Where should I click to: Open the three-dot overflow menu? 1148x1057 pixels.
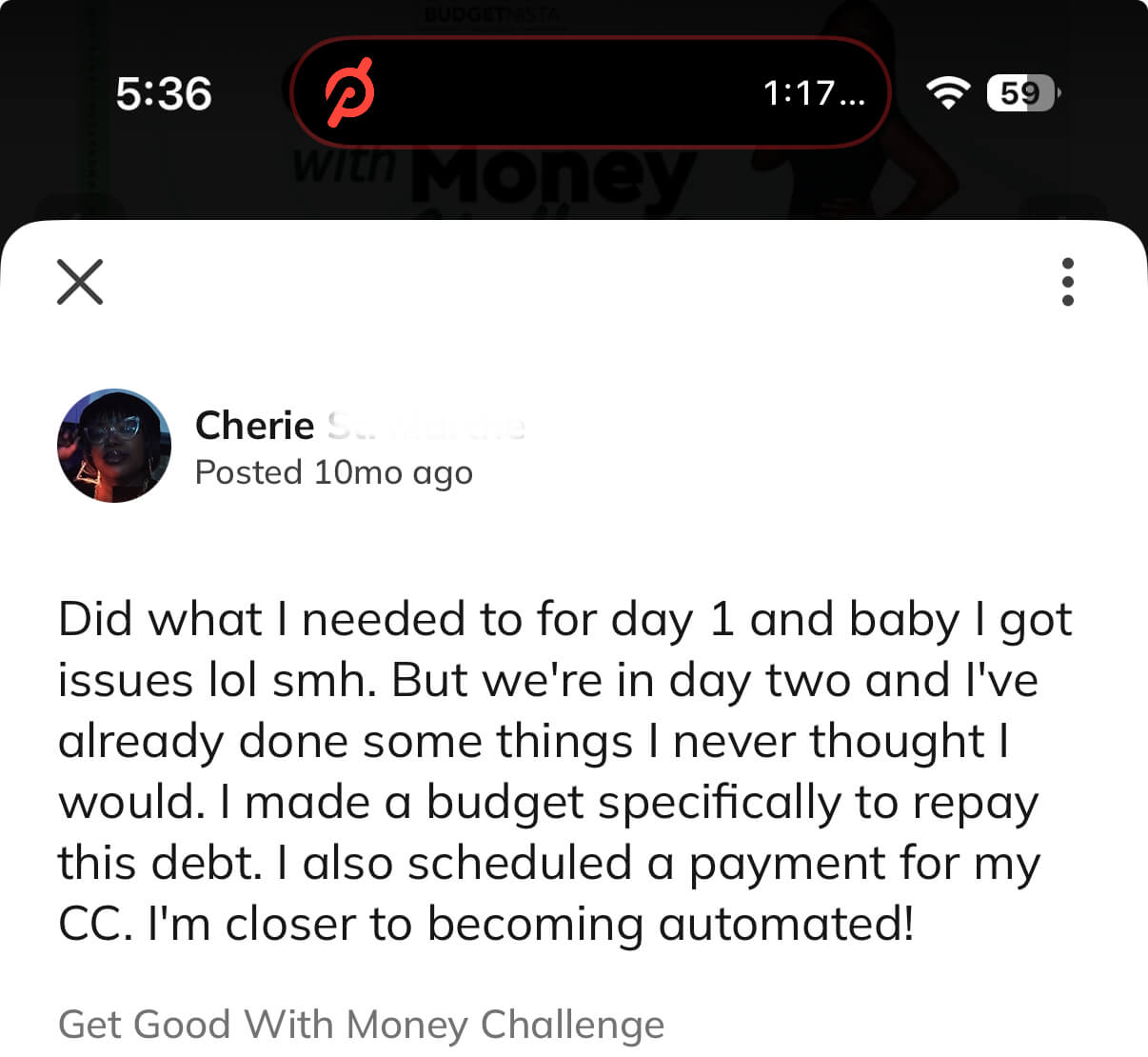coord(1067,282)
